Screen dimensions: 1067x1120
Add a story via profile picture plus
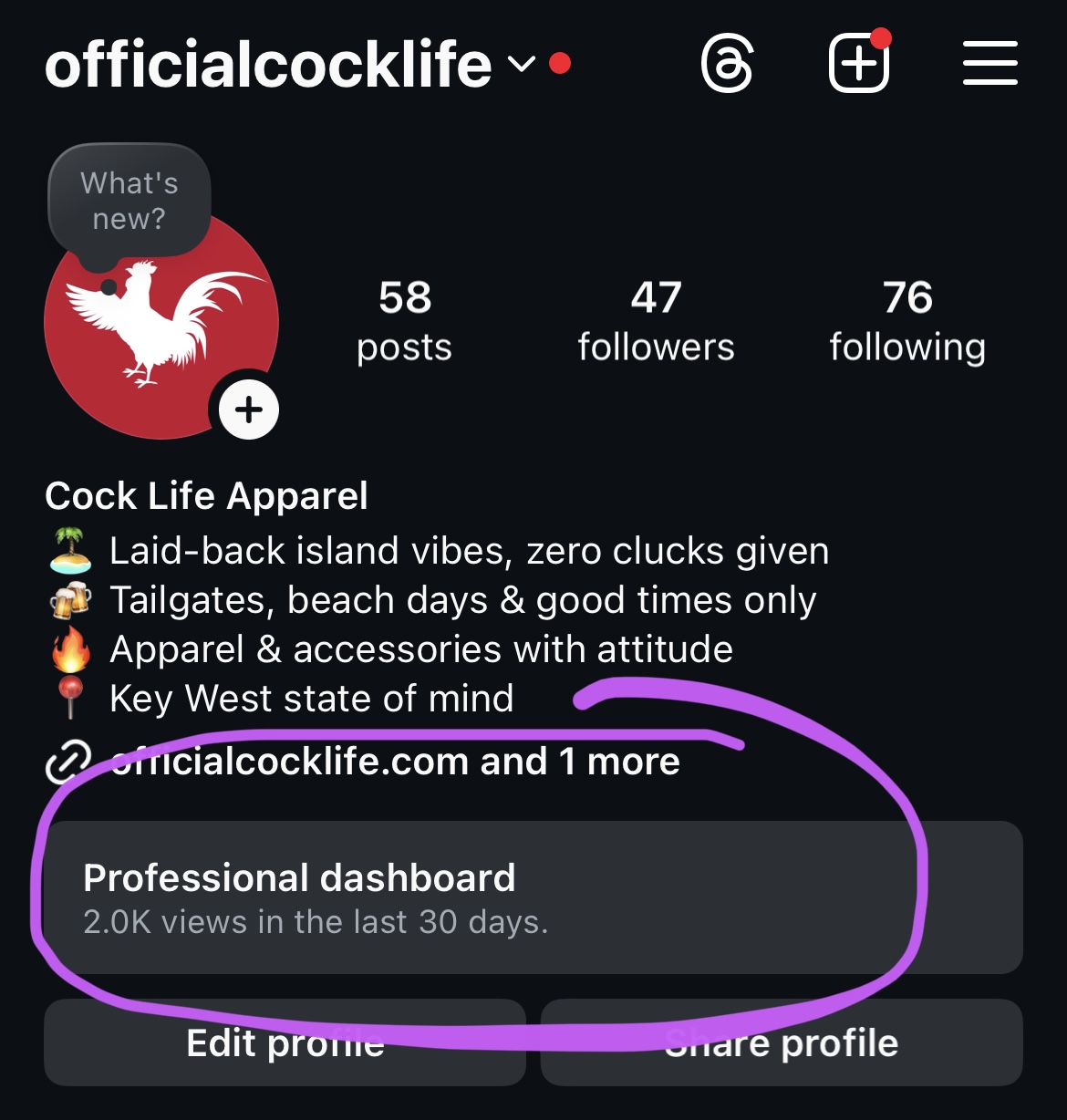(x=249, y=410)
